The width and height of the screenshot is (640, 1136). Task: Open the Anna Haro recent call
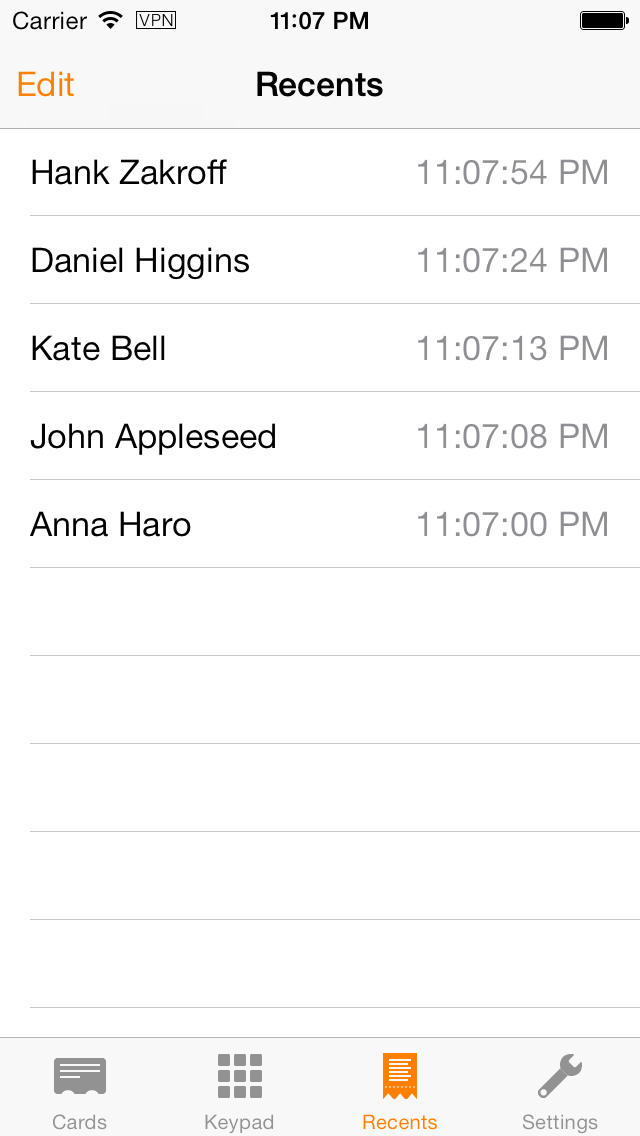pos(320,524)
